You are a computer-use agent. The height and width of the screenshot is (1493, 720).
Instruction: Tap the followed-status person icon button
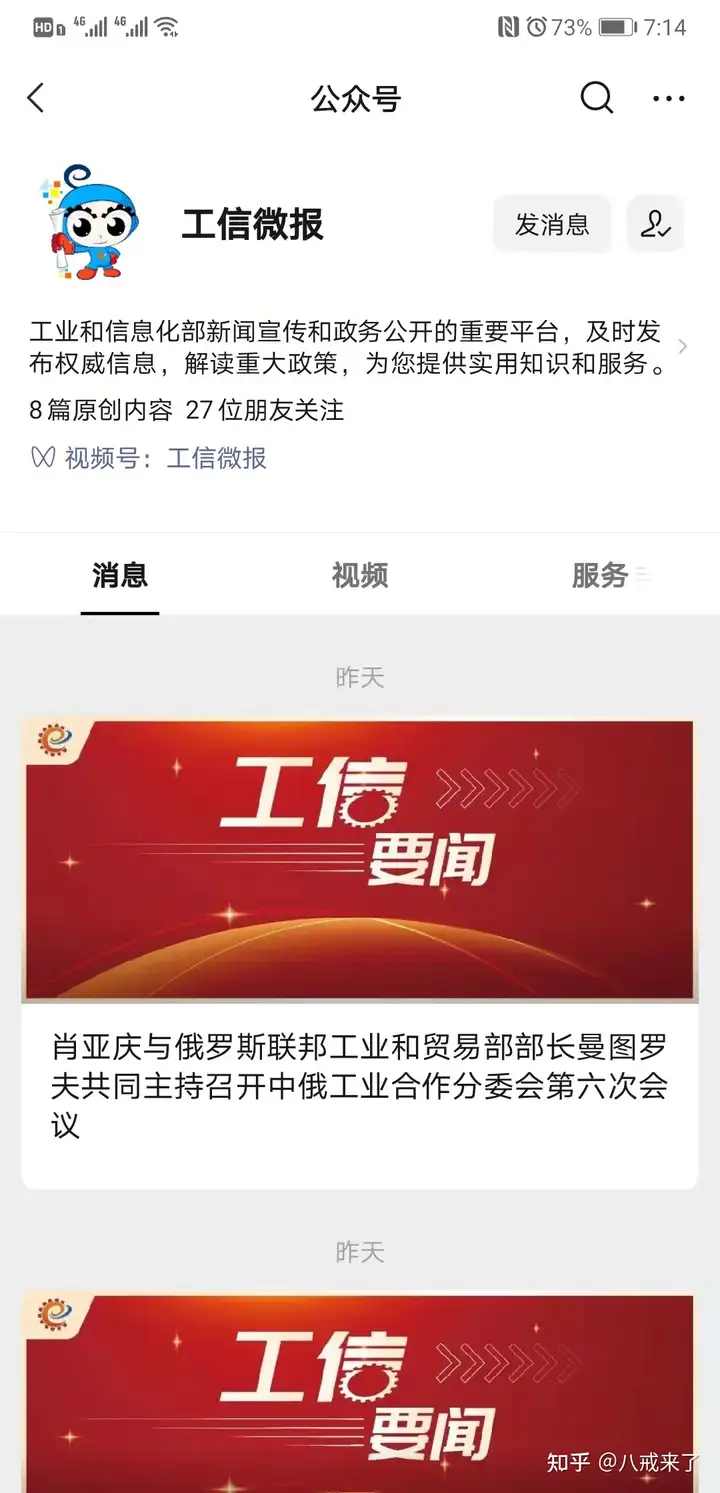(x=655, y=224)
